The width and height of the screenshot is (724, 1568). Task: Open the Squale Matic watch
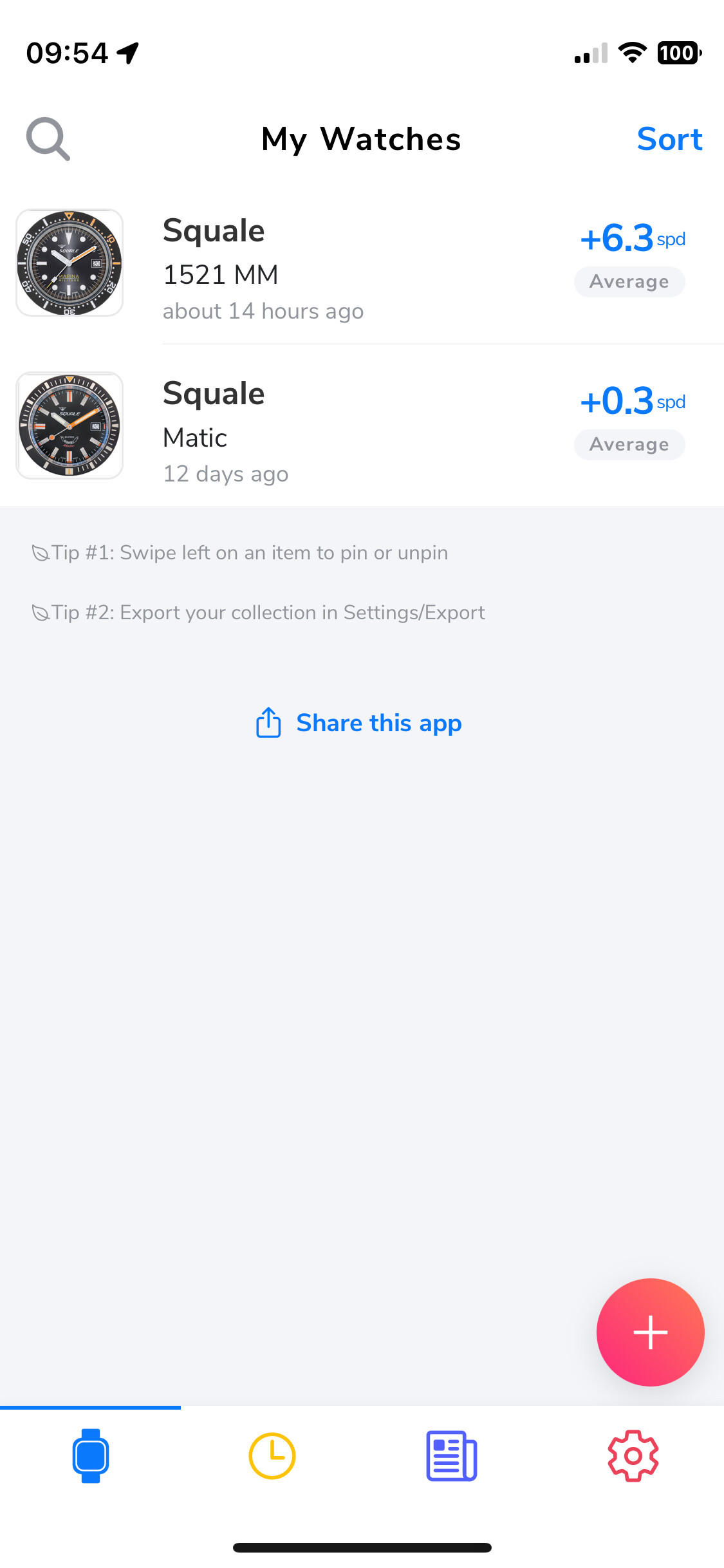click(362, 426)
